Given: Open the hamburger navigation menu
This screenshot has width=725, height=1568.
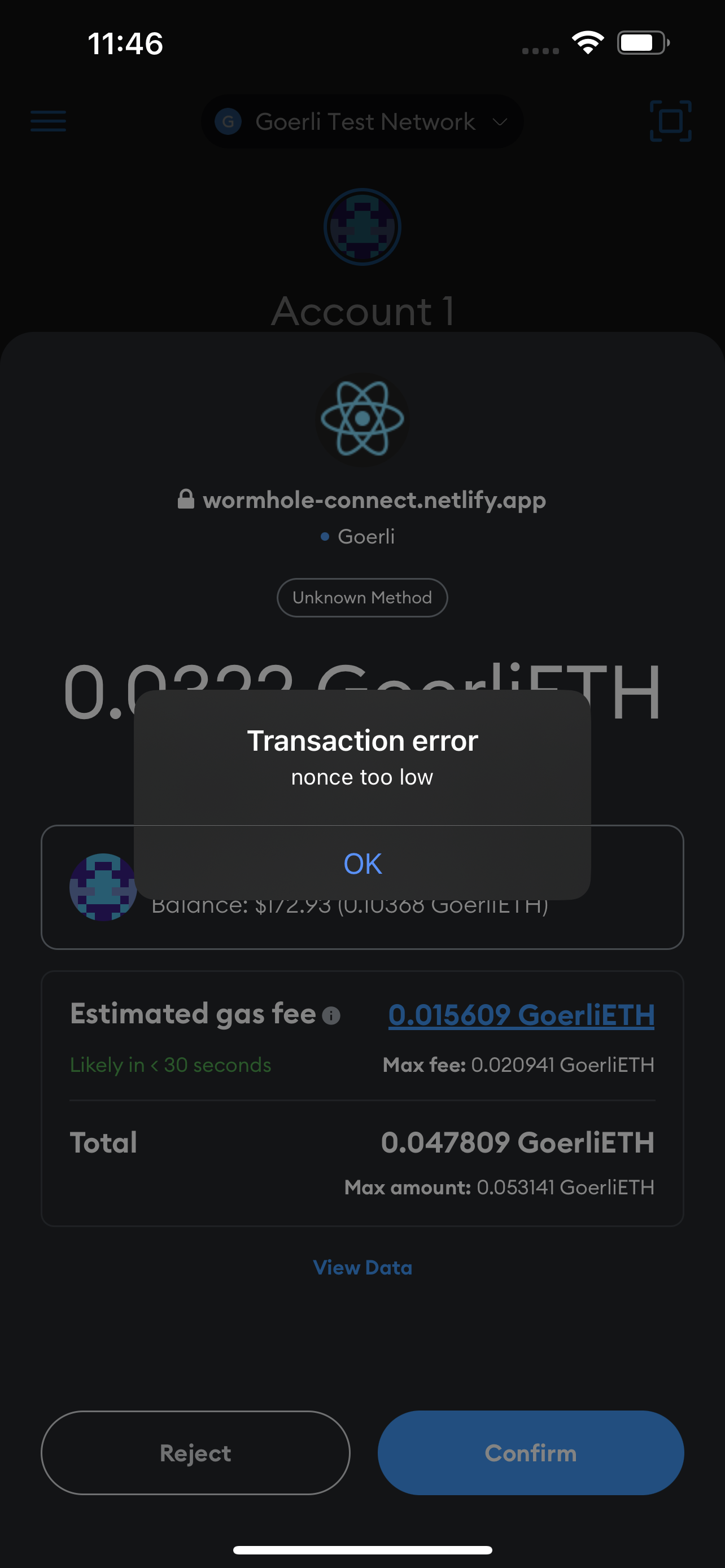Looking at the screenshot, I should coord(47,121).
